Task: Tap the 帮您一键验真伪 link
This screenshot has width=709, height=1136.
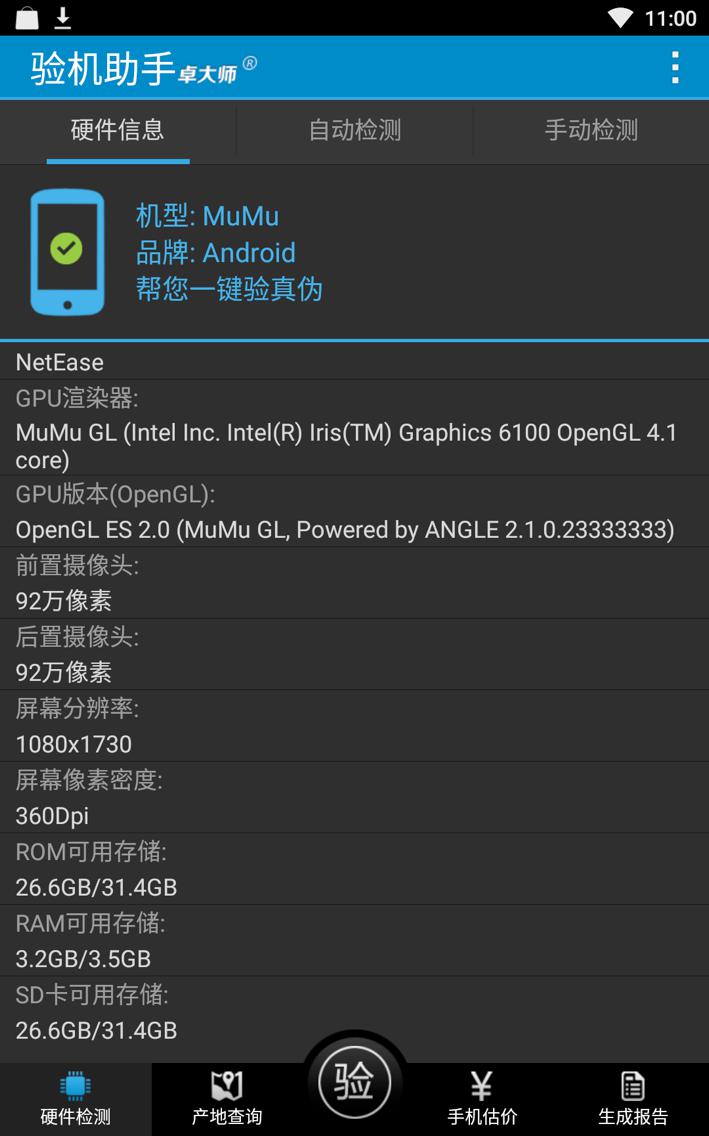Action: click(x=229, y=289)
